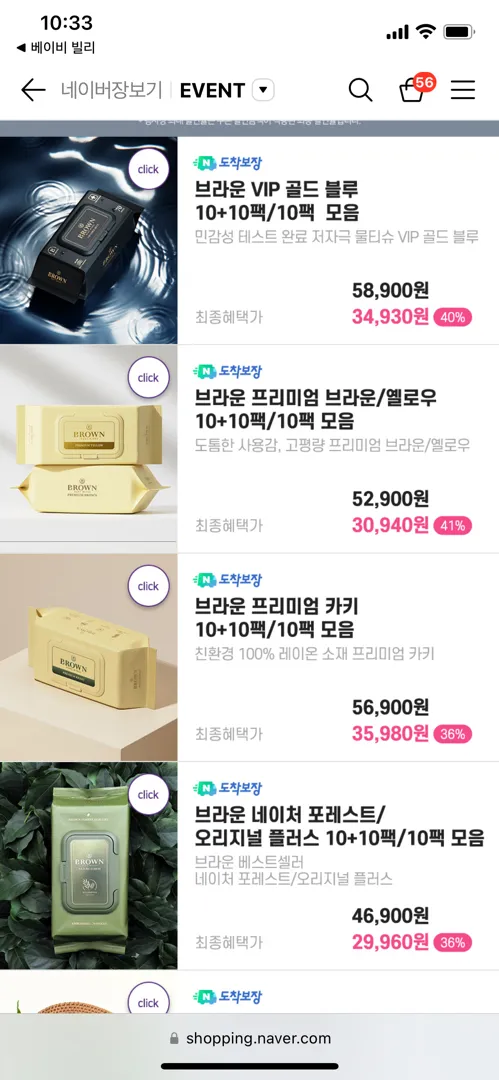Open the shopping basket with 56 items
The height and width of the screenshot is (1080, 499).
pyautogui.click(x=416, y=89)
